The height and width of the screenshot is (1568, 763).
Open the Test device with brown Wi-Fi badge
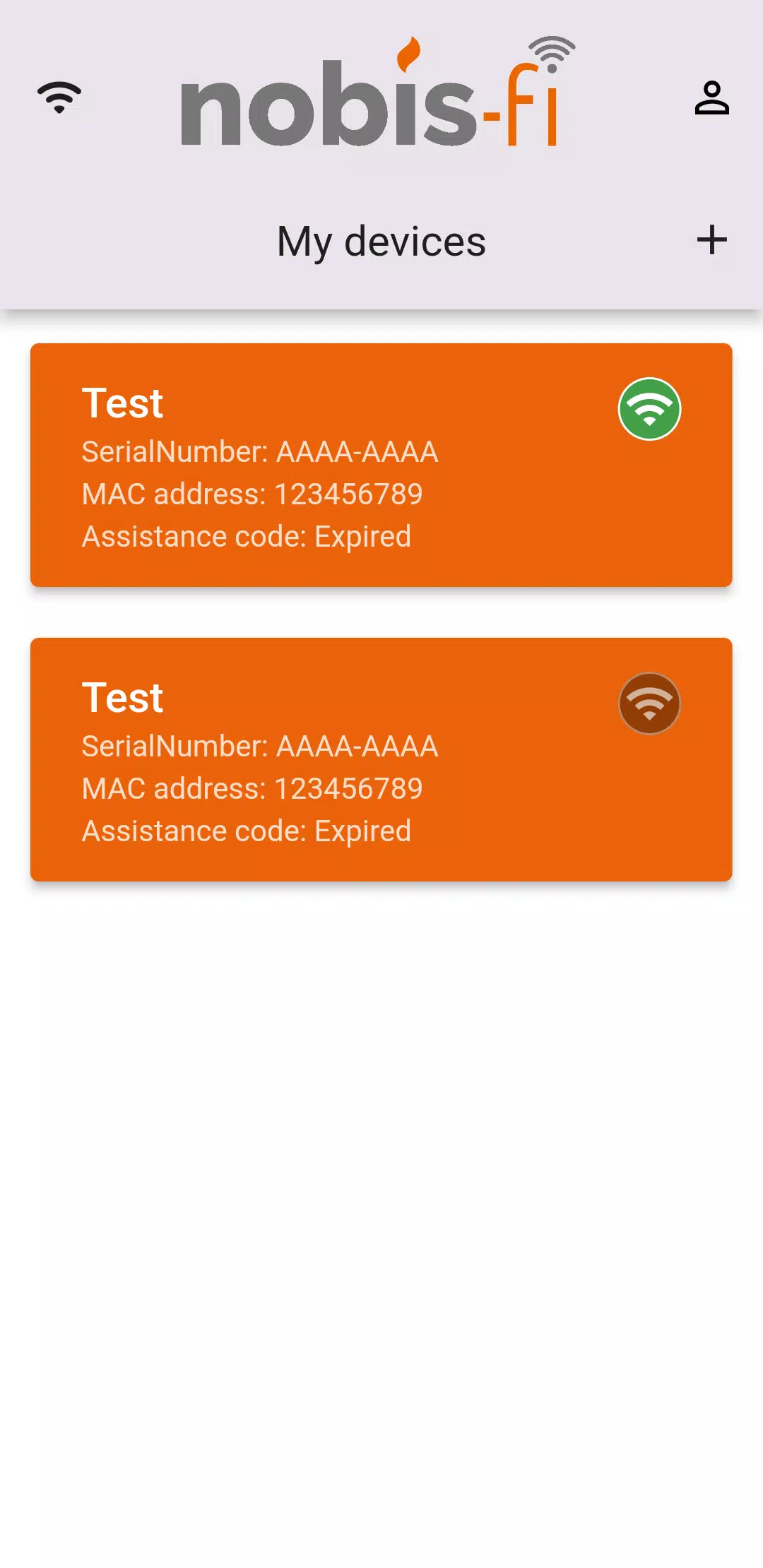coord(381,759)
